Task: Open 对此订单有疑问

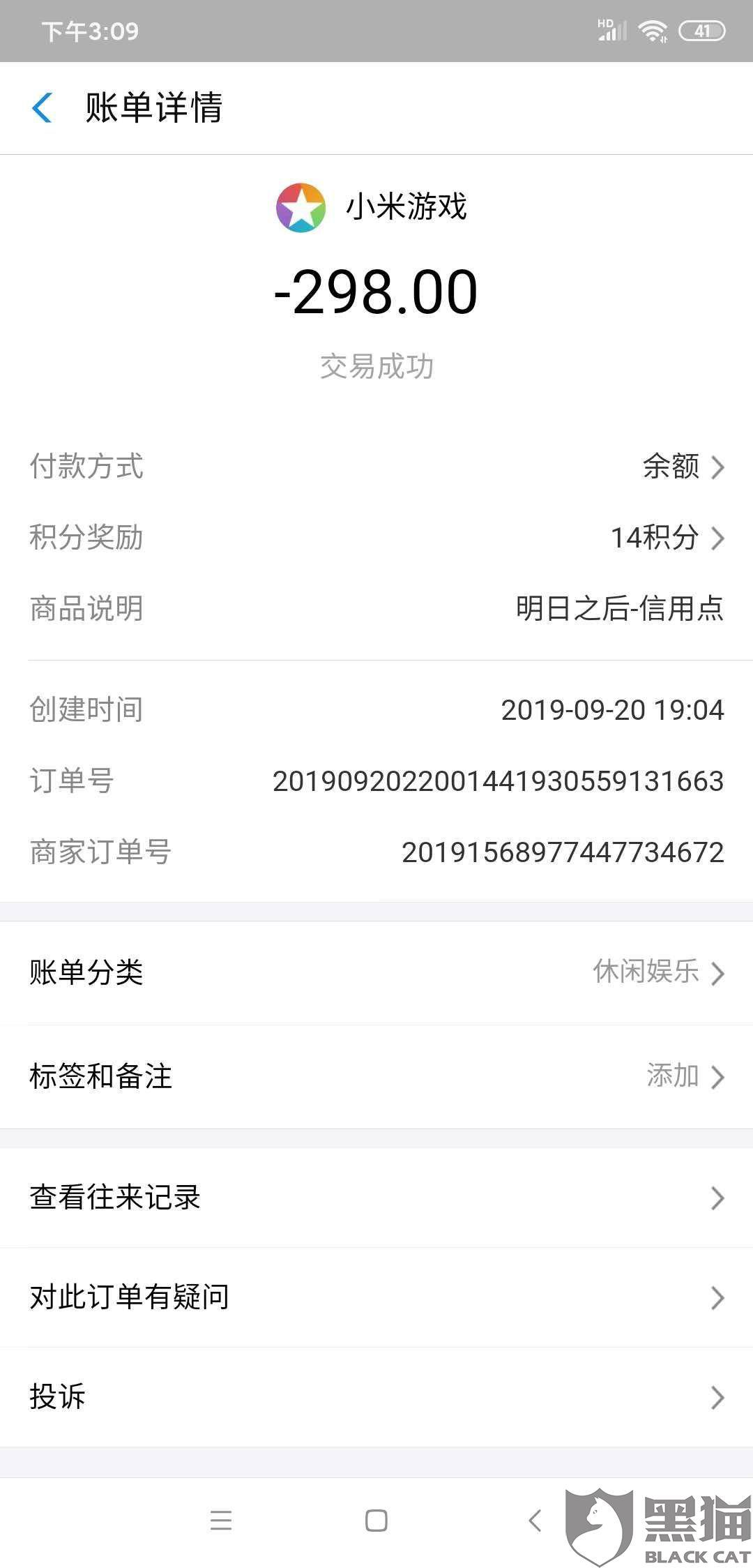Action: tap(376, 1297)
